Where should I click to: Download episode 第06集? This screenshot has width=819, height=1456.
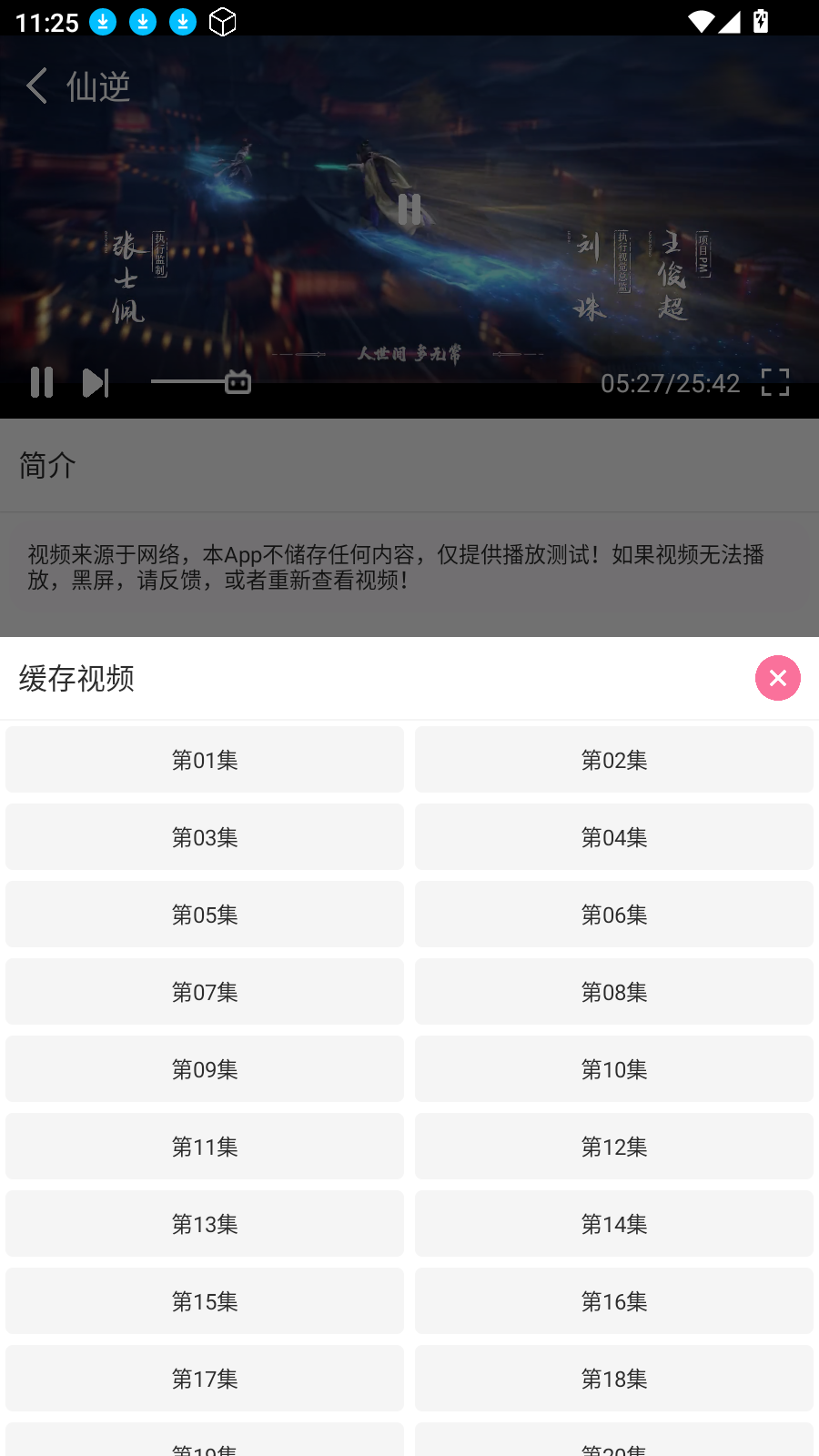(614, 915)
